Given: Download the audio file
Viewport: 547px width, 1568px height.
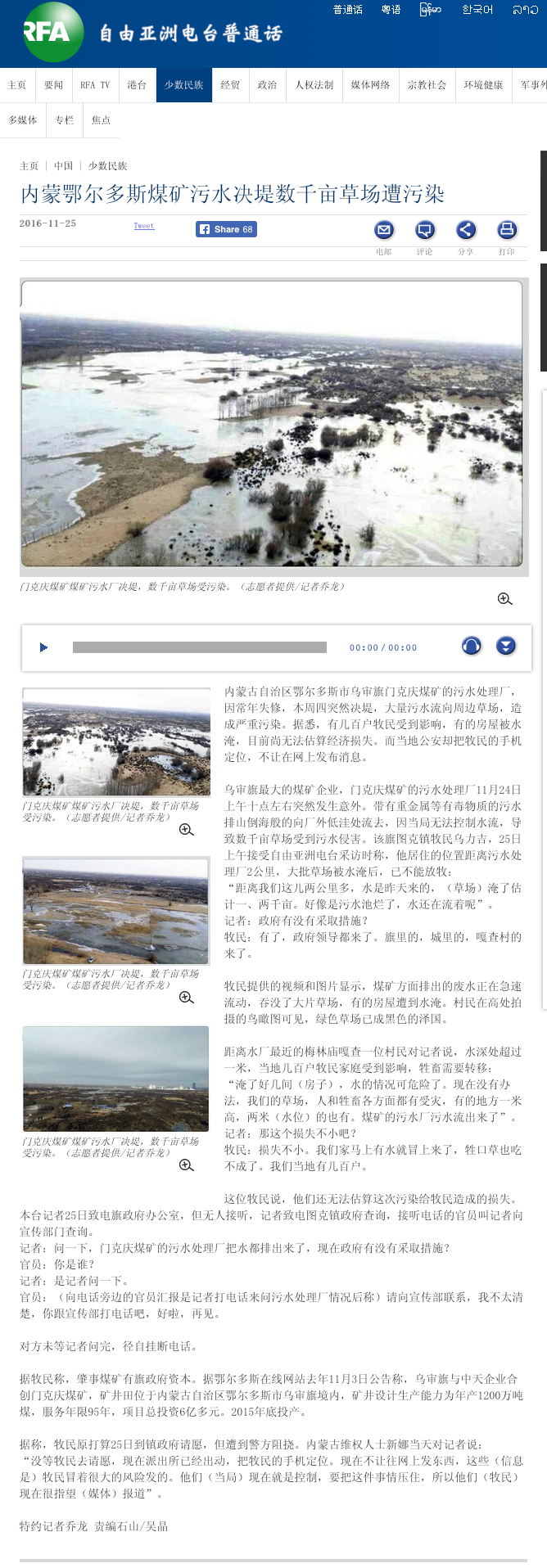Looking at the screenshot, I should coord(507,647).
